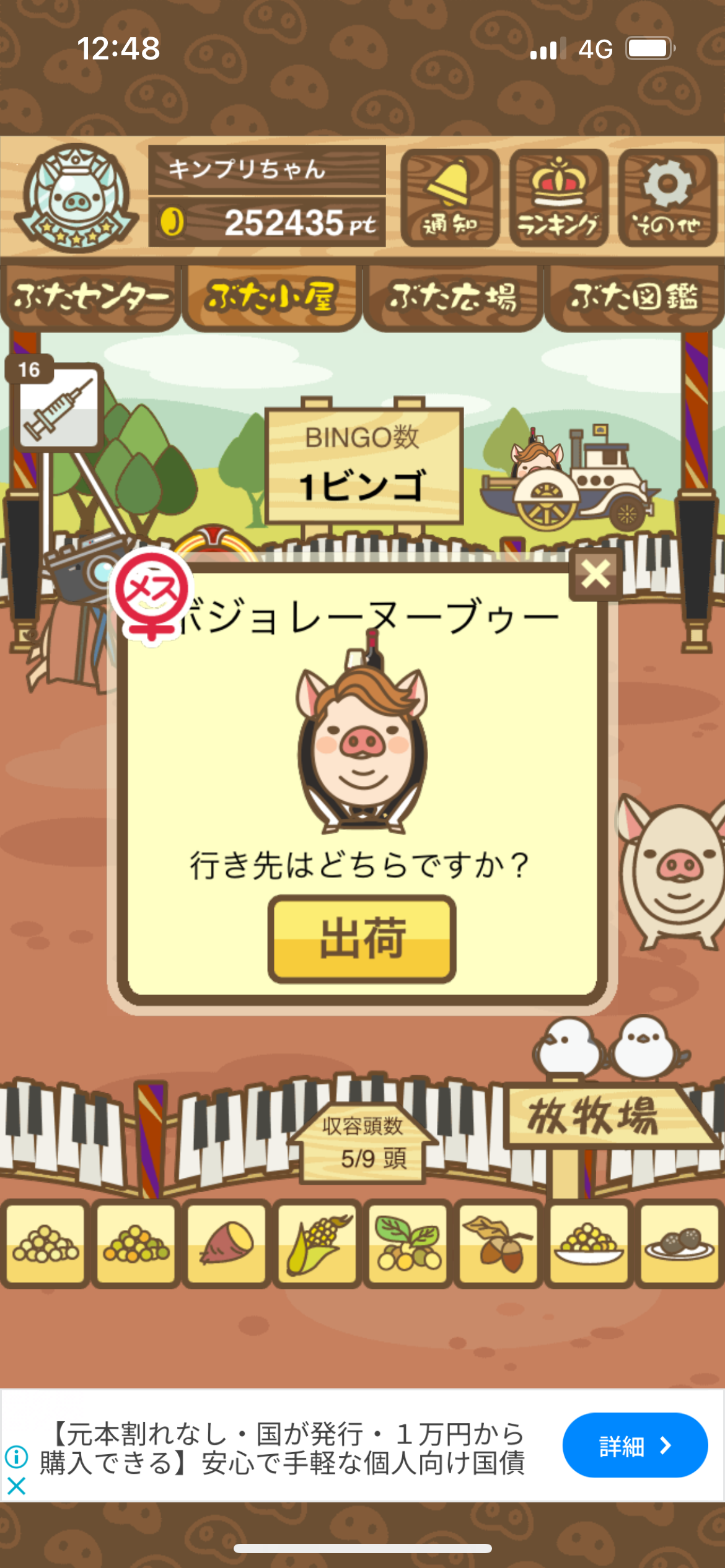Image resolution: width=725 pixels, height=1568 pixels.
Task: Switch to the ぶたセンター tab
Action: coord(91,297)
